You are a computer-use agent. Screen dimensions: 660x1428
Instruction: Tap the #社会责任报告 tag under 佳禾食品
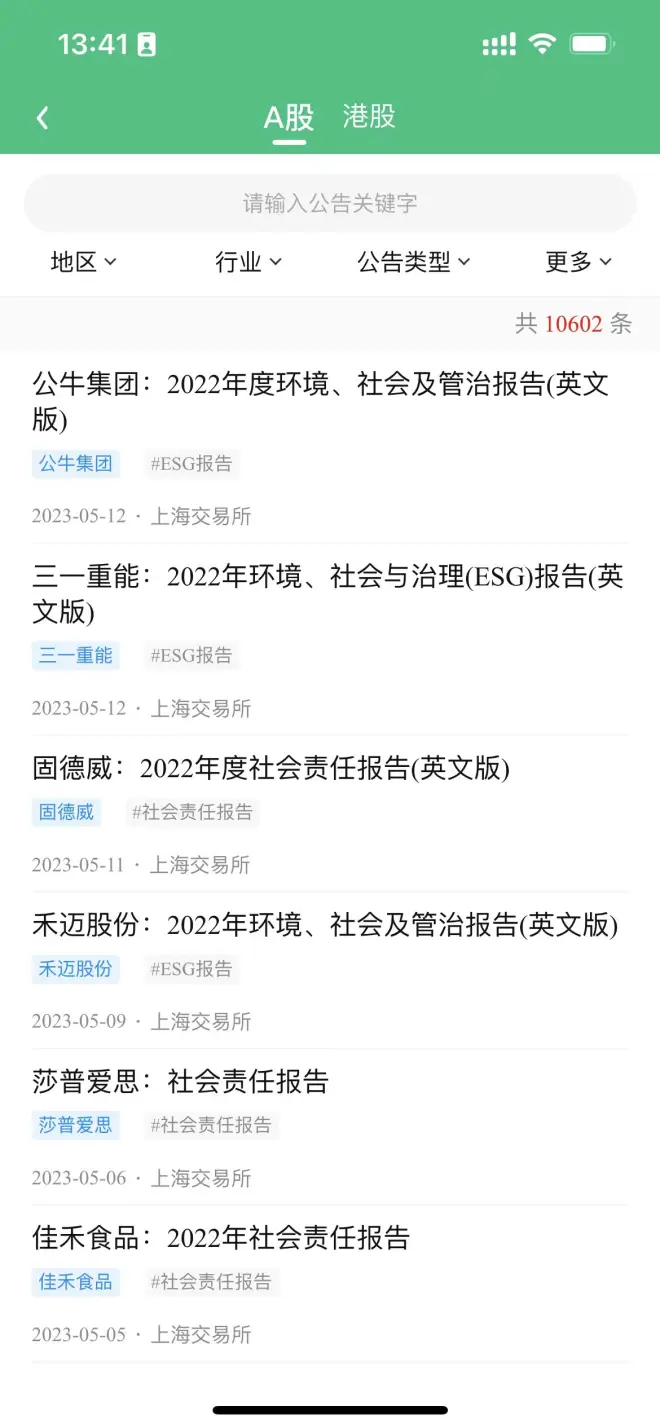pyautogui.click(x=211, y=1282)
